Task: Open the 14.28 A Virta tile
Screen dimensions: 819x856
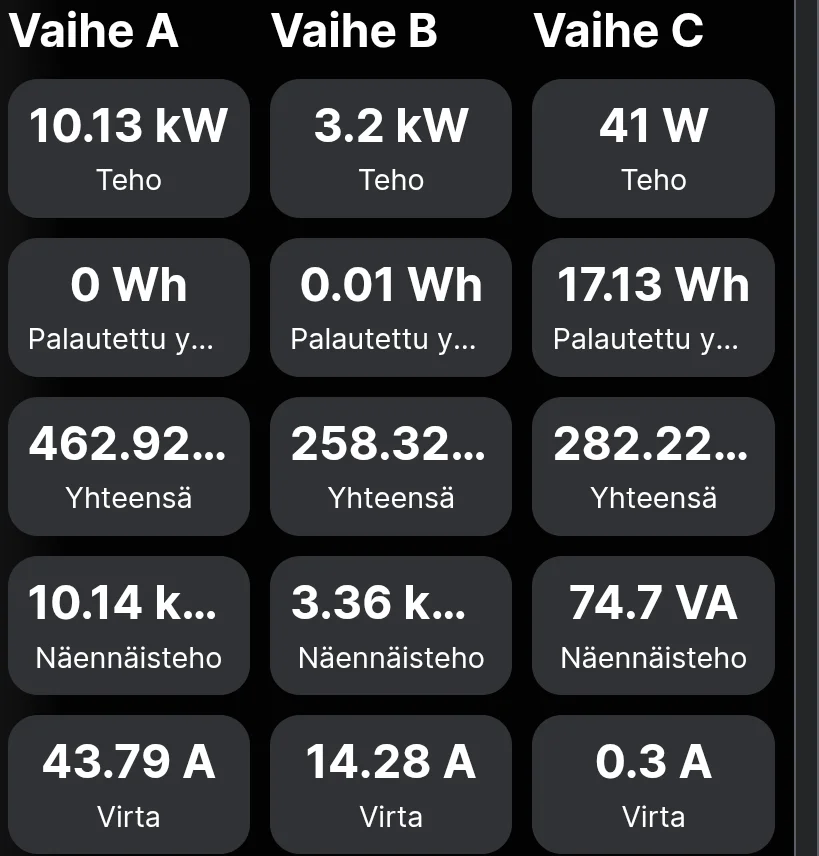Action: click(x=391, y=784)
